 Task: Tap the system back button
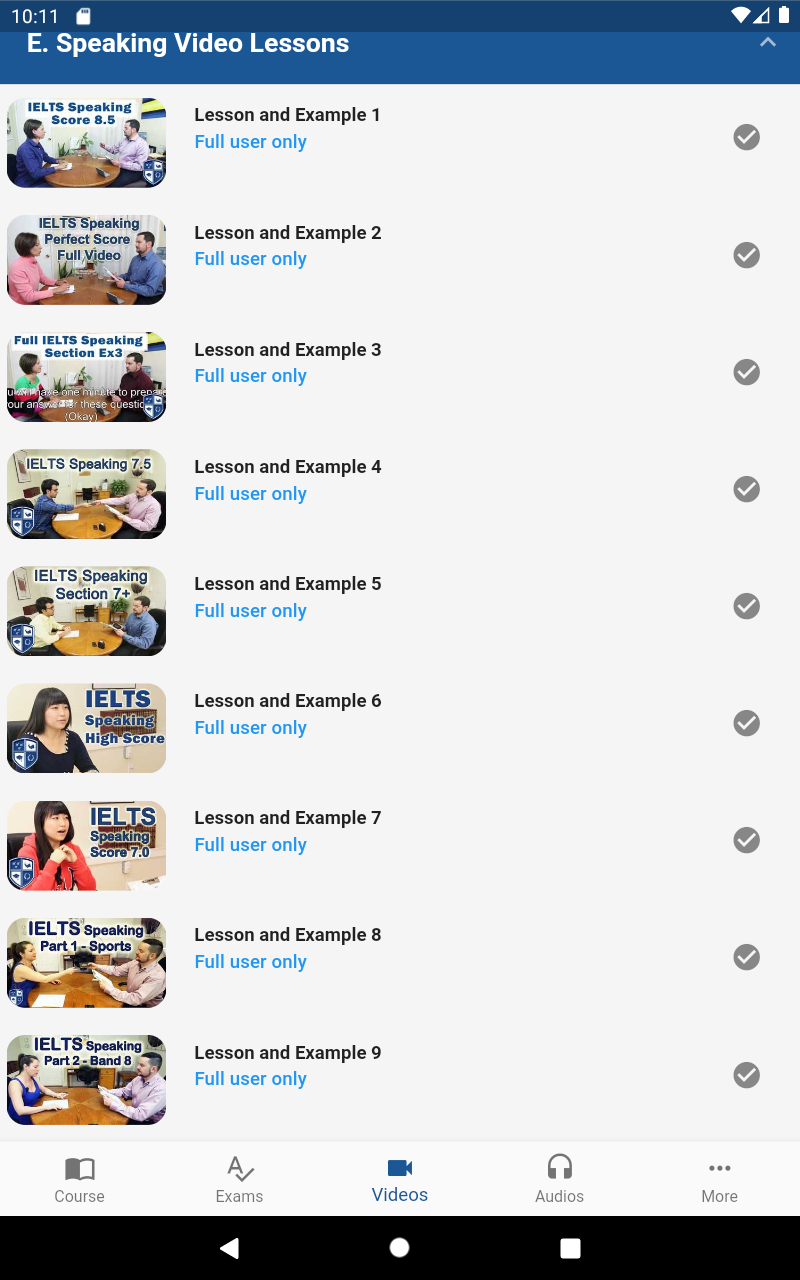[x=230, y=1247]
